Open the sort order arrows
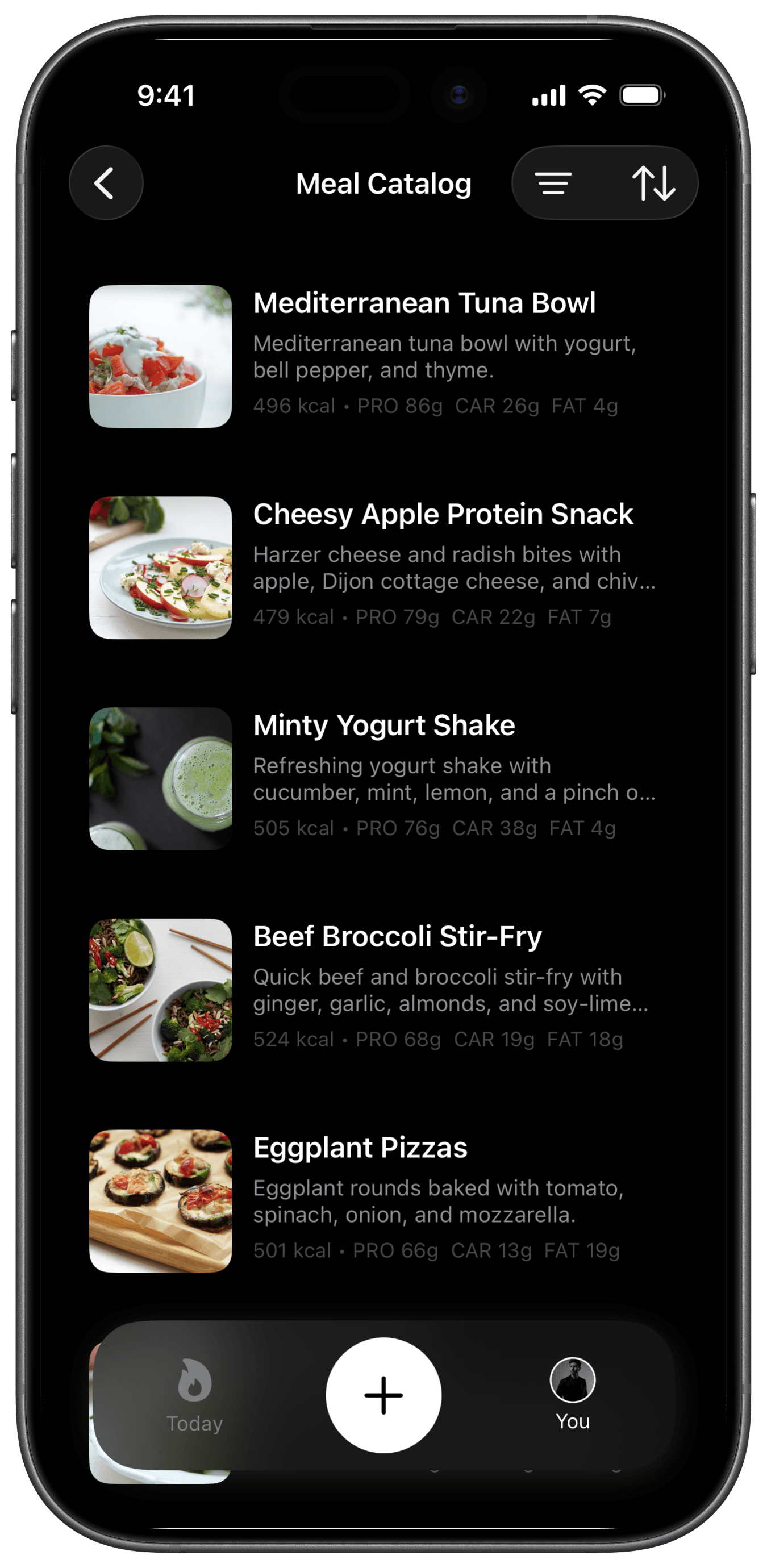767x1568 pixels. point(653,183)
